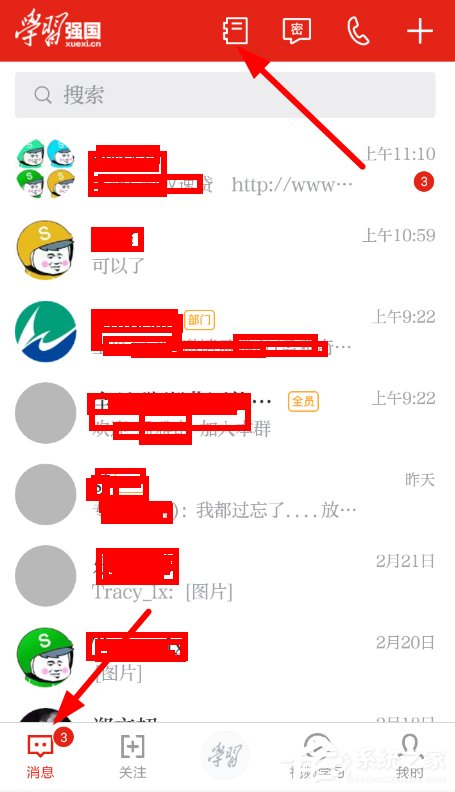Open the group chat with 3 unread messages
The width and height of the screenshot is (455, 792).
pyautogui.click(x=227, y=169)
